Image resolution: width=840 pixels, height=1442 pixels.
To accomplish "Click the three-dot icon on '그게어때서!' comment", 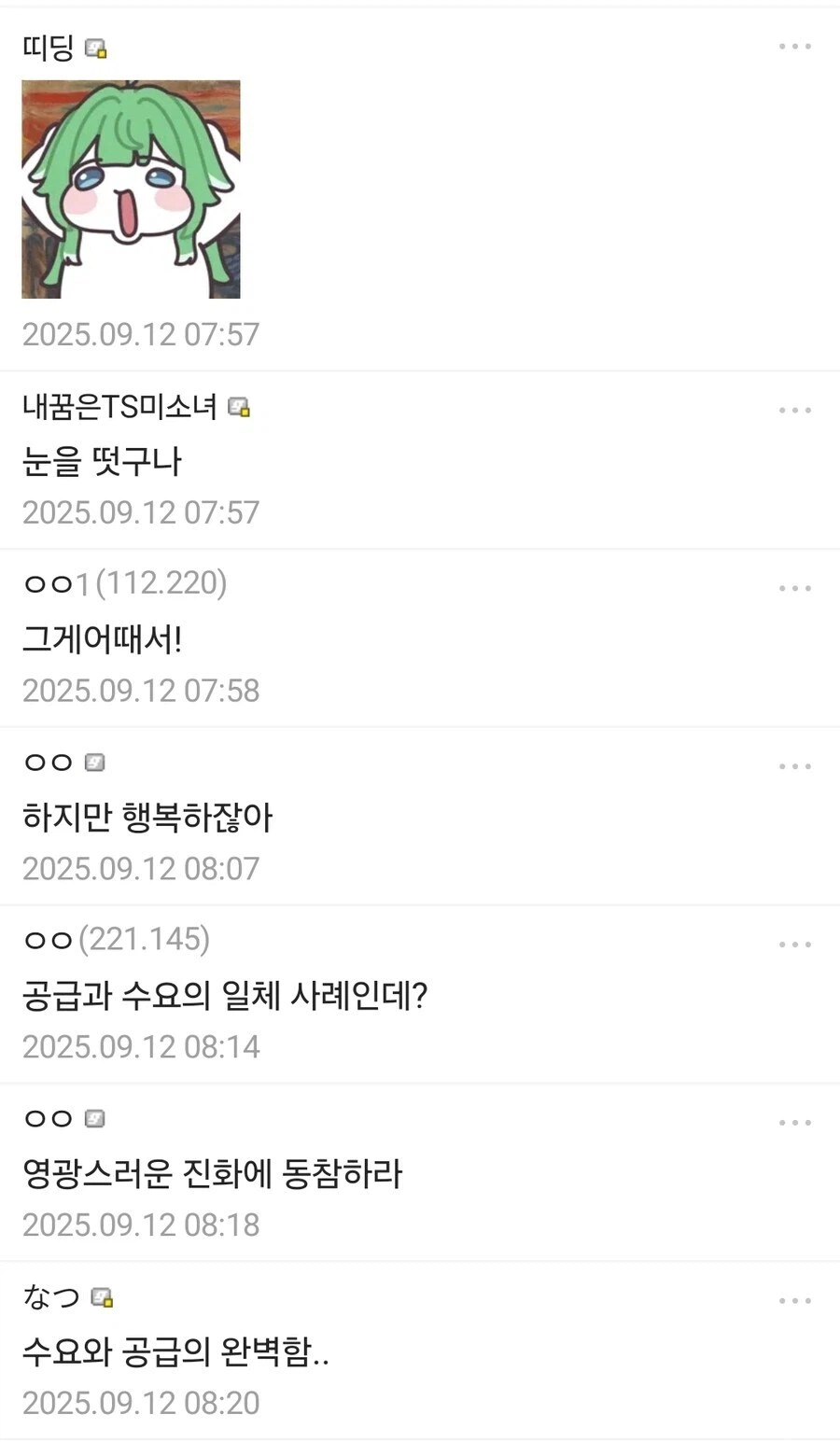I will (x=795, y=587).
